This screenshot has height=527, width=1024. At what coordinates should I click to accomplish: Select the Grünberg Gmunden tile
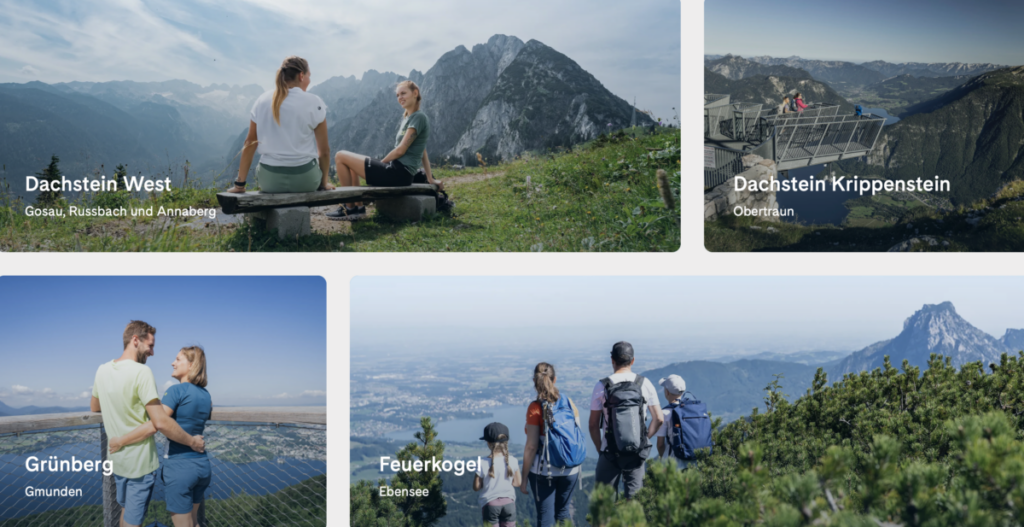point(163,401)
